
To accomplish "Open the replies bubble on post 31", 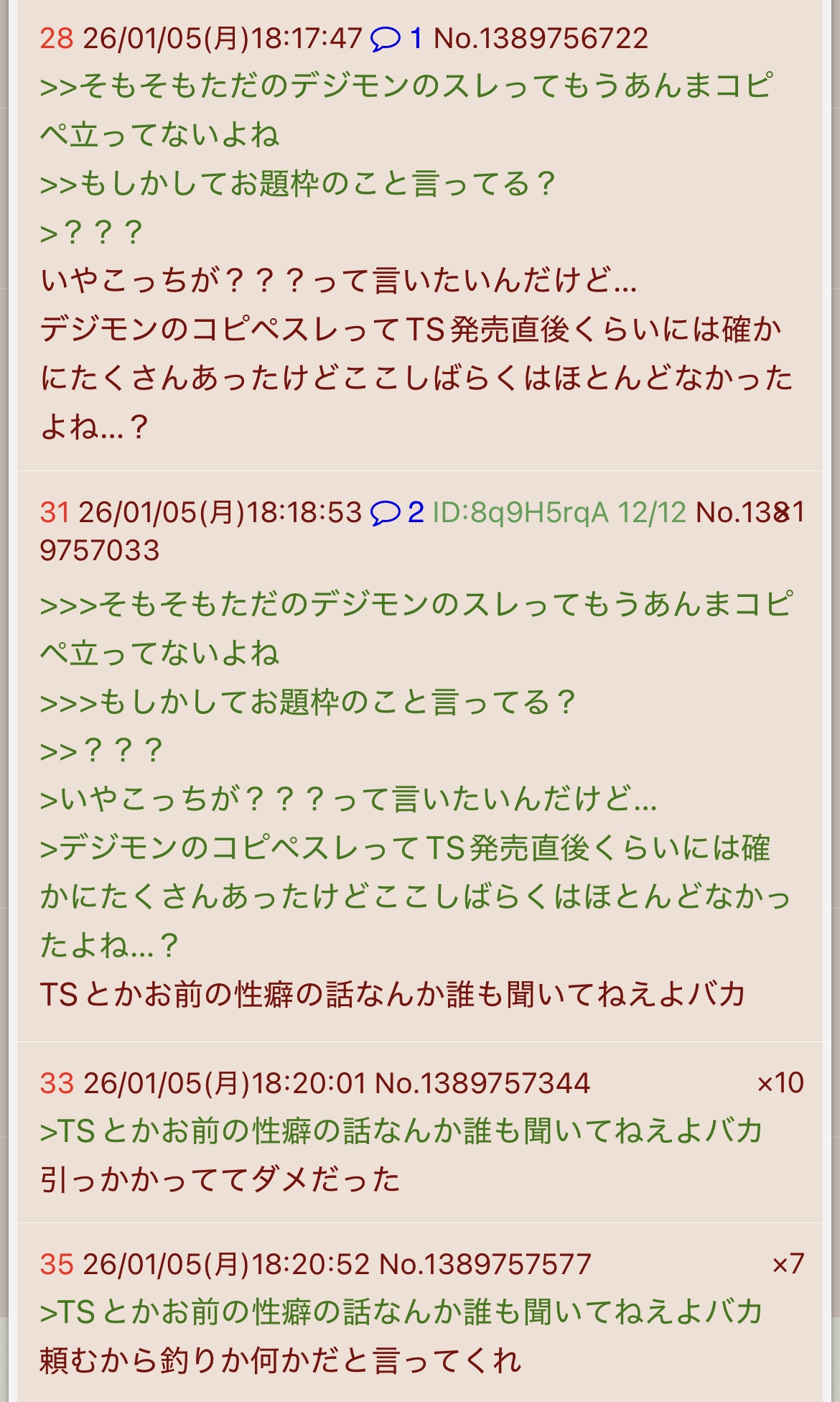I will (x=396, y=513).
